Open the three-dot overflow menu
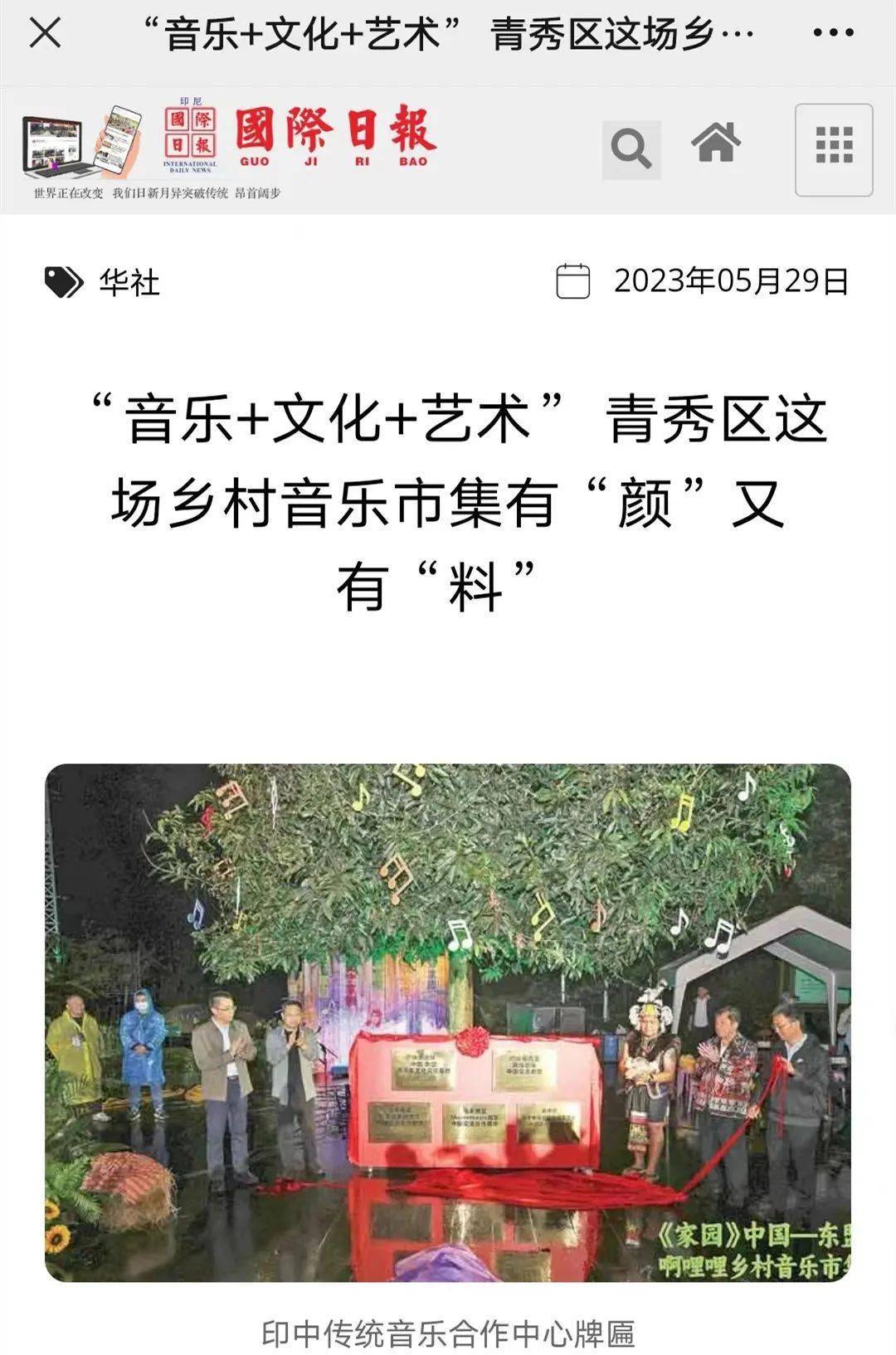The image size is (896, 1355). [x=833, y=34]
